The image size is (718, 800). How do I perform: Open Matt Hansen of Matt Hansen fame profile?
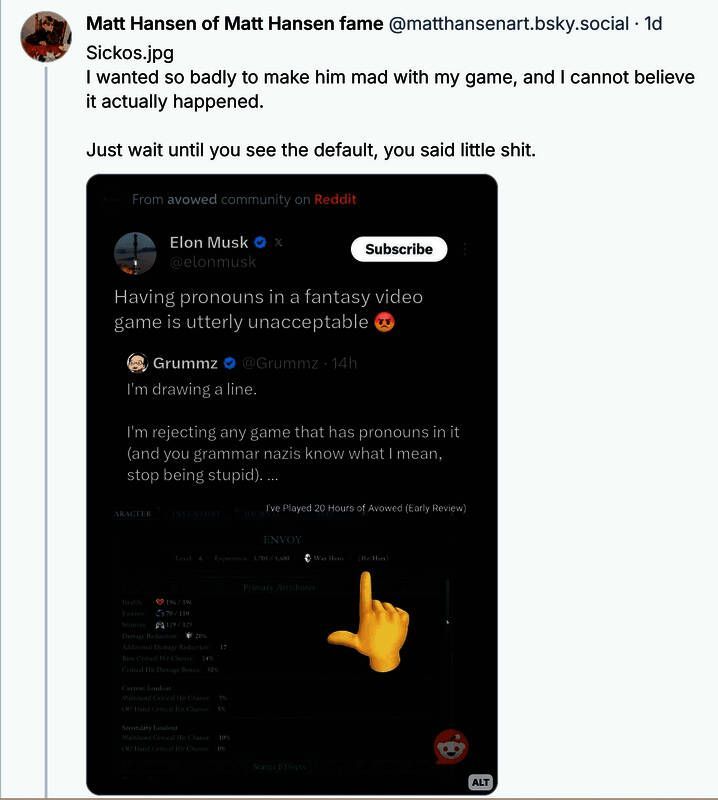[x=234, y=23]
